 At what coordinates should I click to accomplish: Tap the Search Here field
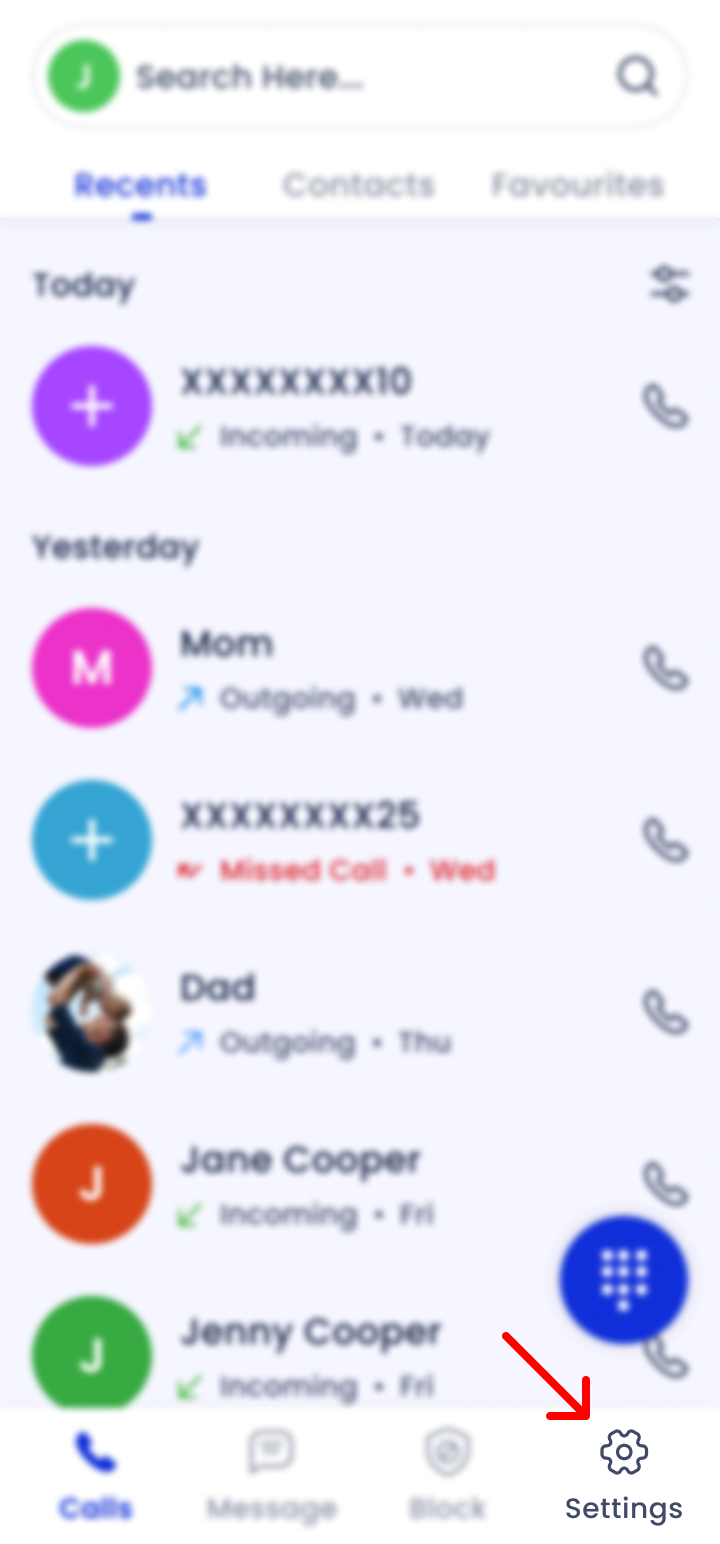click(360, 77)
